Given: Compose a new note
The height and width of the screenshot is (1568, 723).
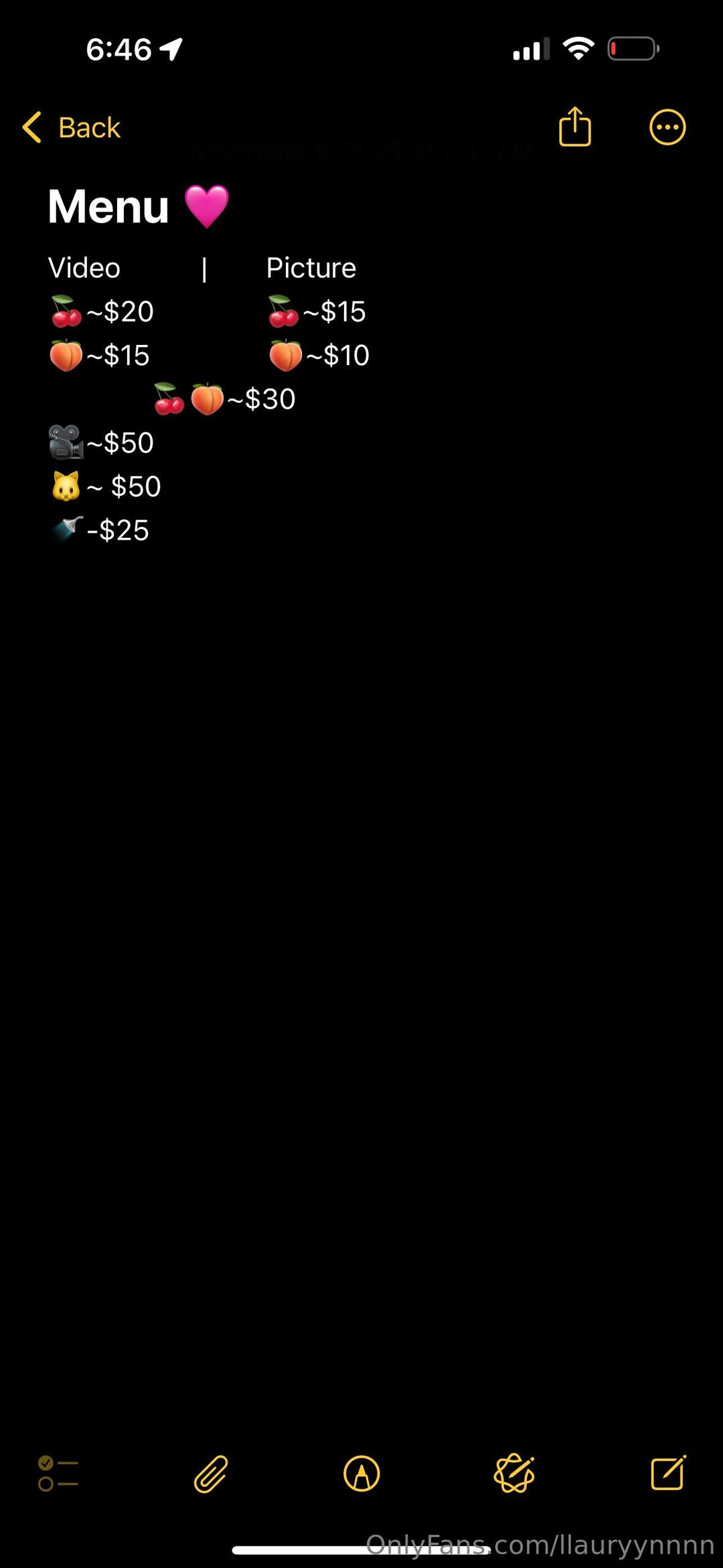Looking at the screenshot, I should 668,1473.
